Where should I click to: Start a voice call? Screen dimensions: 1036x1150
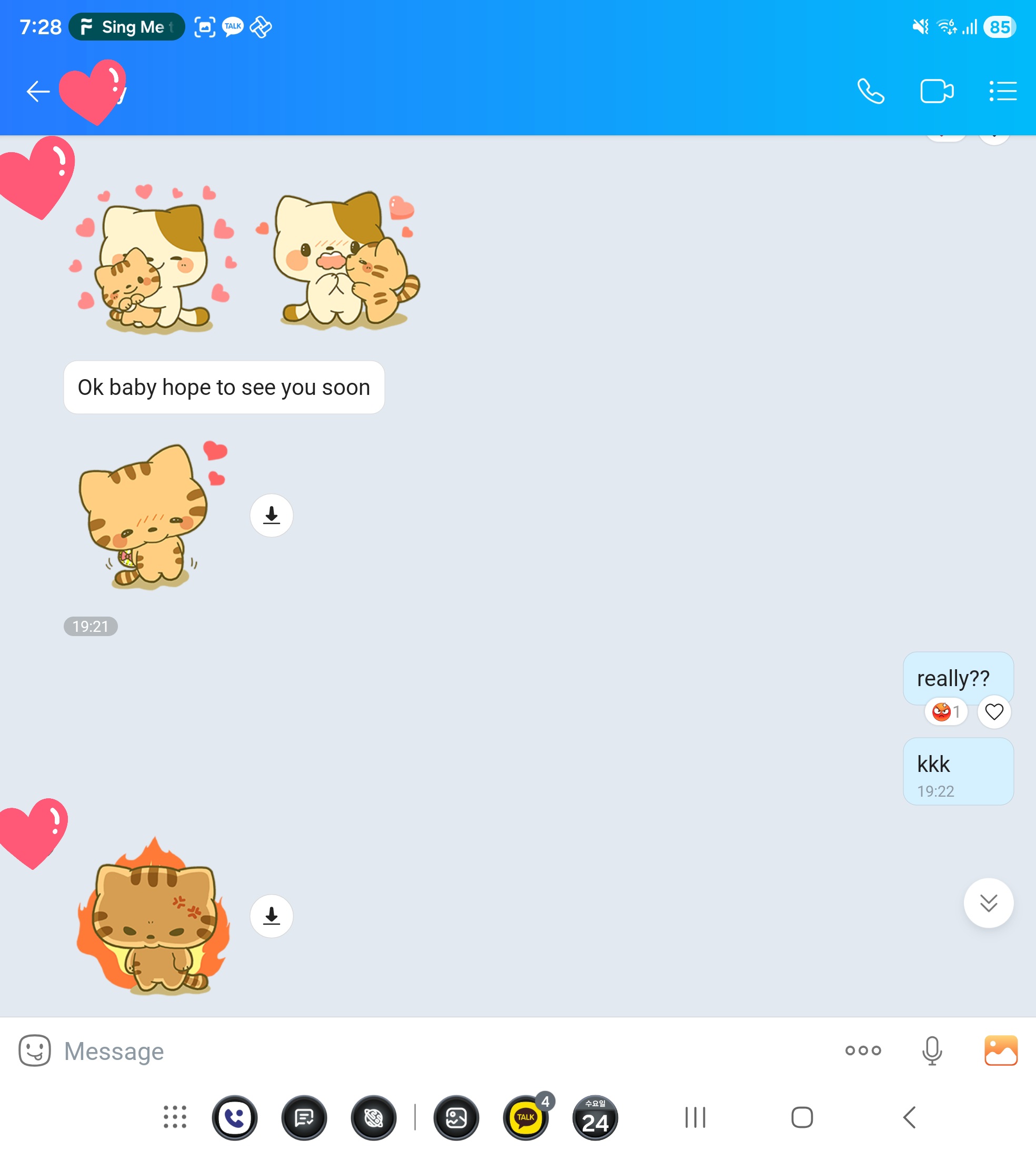click(x=870, y=91)
